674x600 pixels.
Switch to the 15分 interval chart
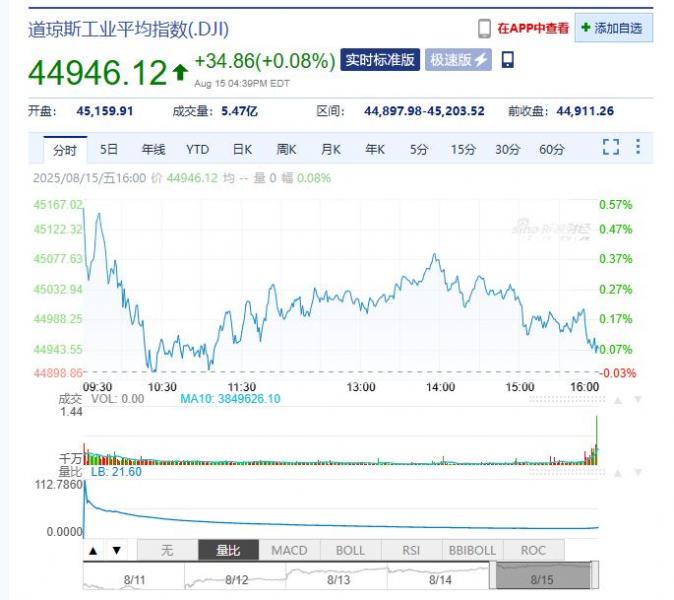(462, 150)
